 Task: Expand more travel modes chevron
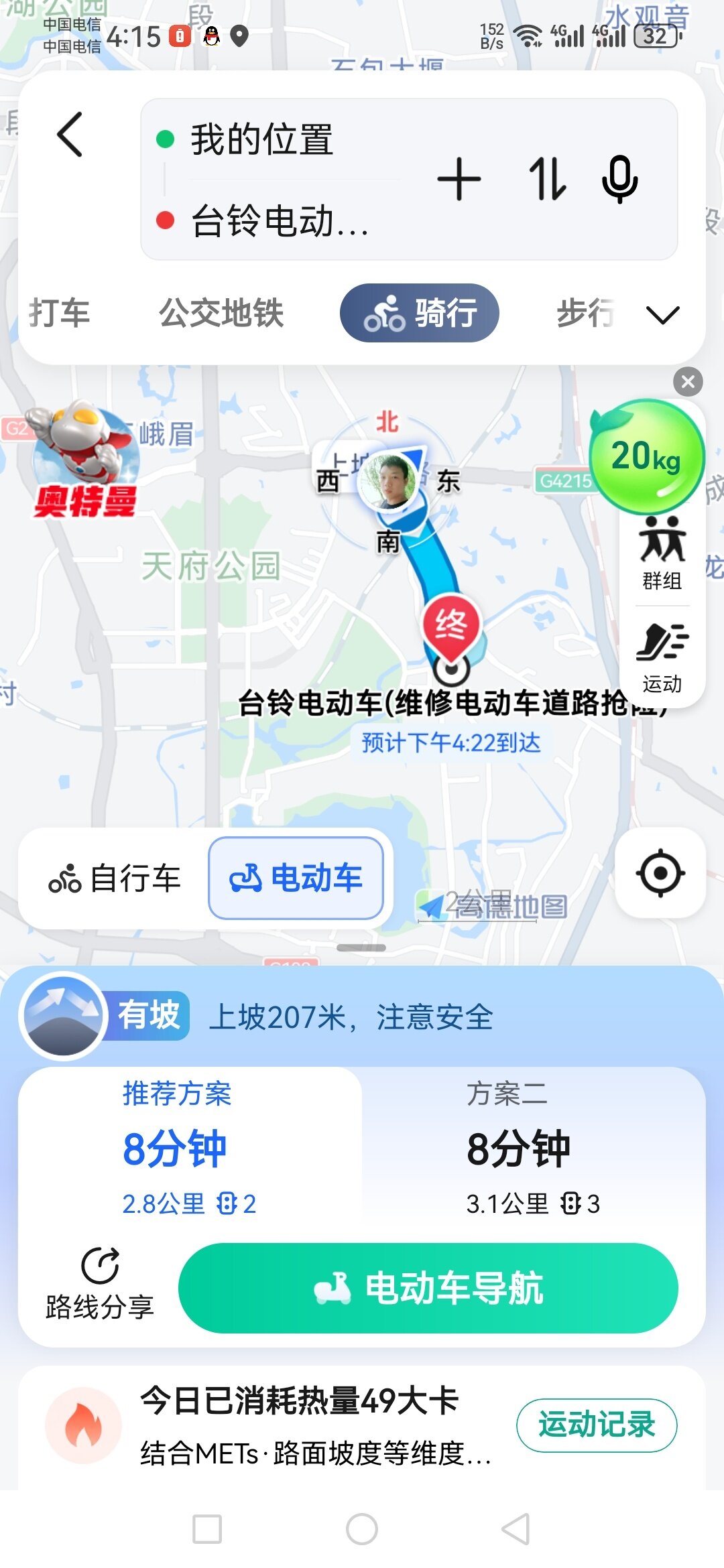(662, 314)
